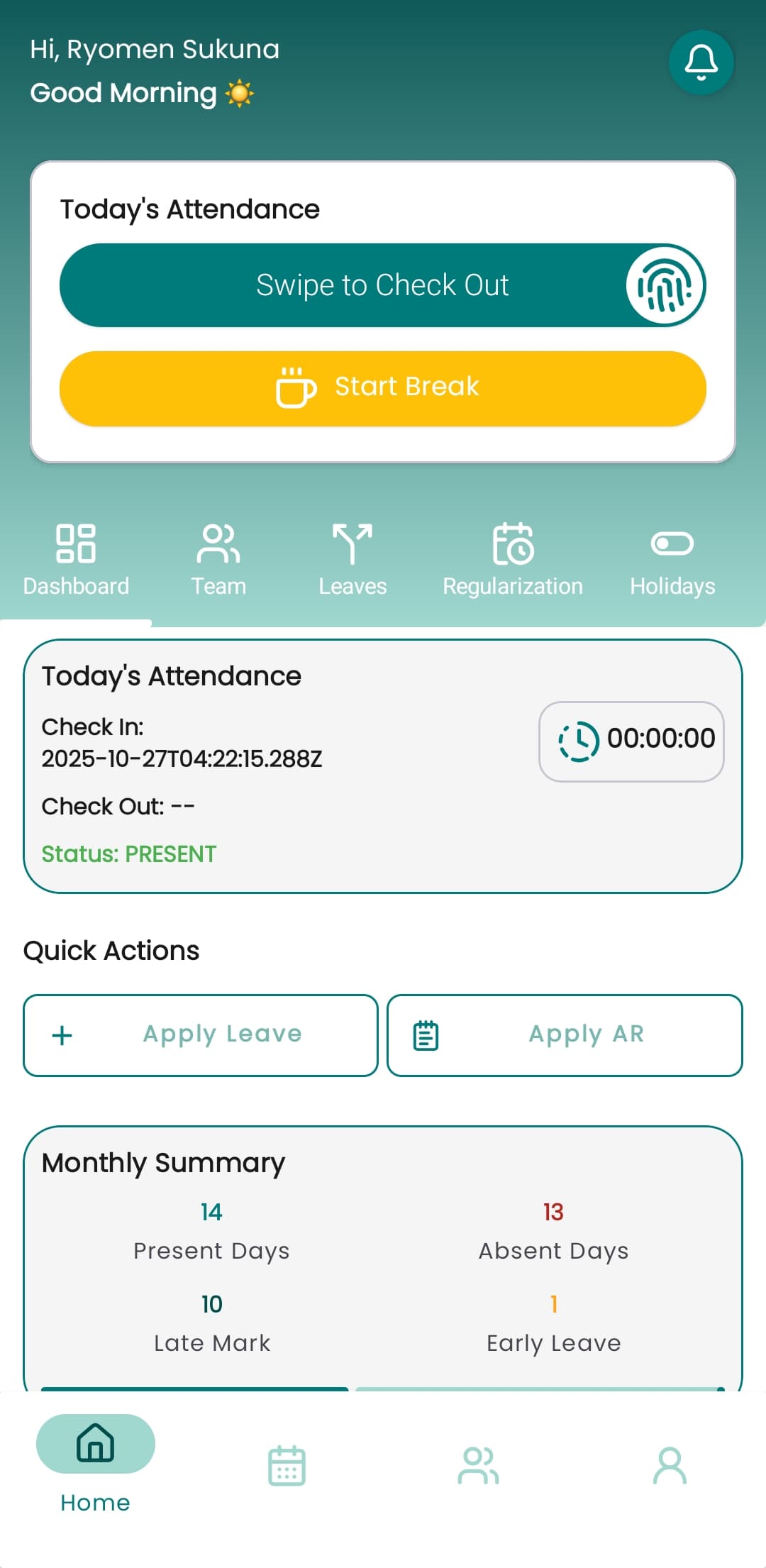
Task: Open the Regularization calendar icon
Action: click(513, 546)
